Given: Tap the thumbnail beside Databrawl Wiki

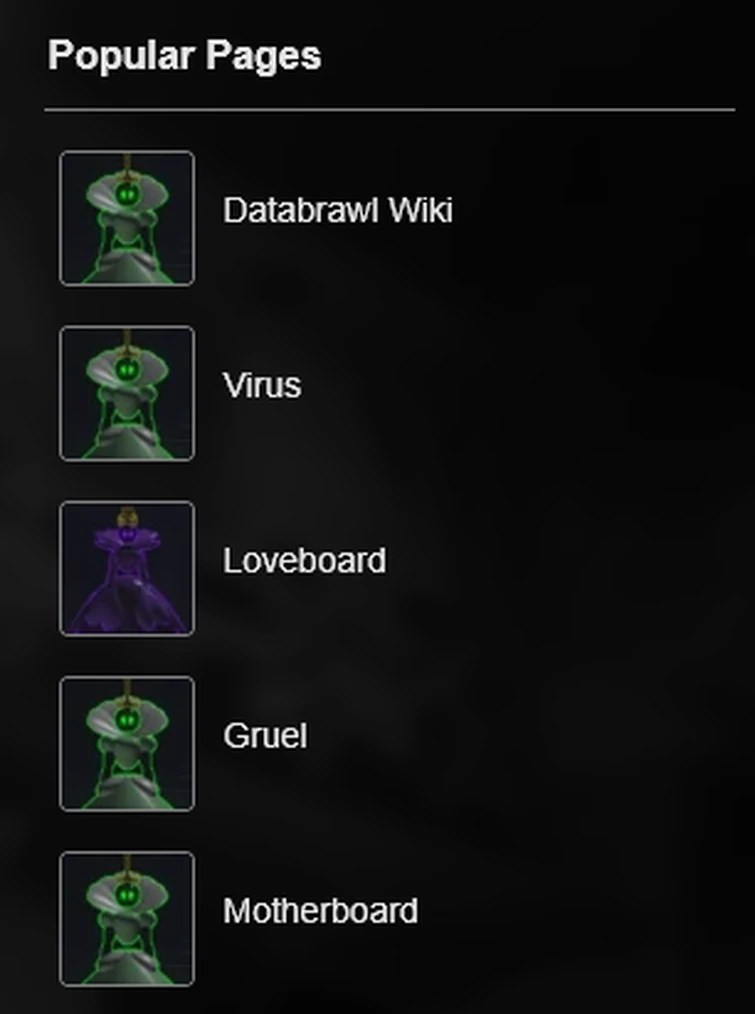Looking at the screenshot, I should 127,218.
